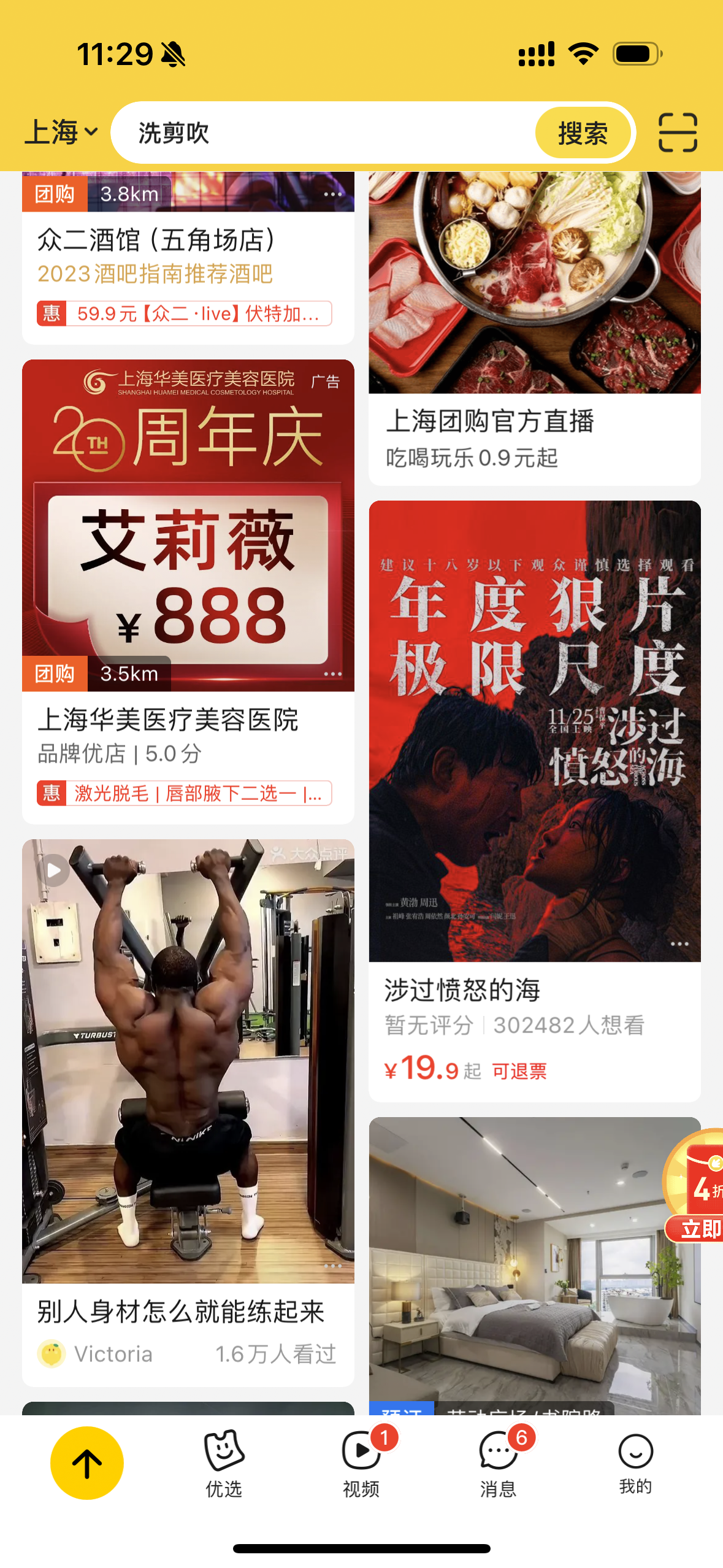Open more options on the 华美医疗美容 ad
The image size is (723, 1568).
pos(333,674)
